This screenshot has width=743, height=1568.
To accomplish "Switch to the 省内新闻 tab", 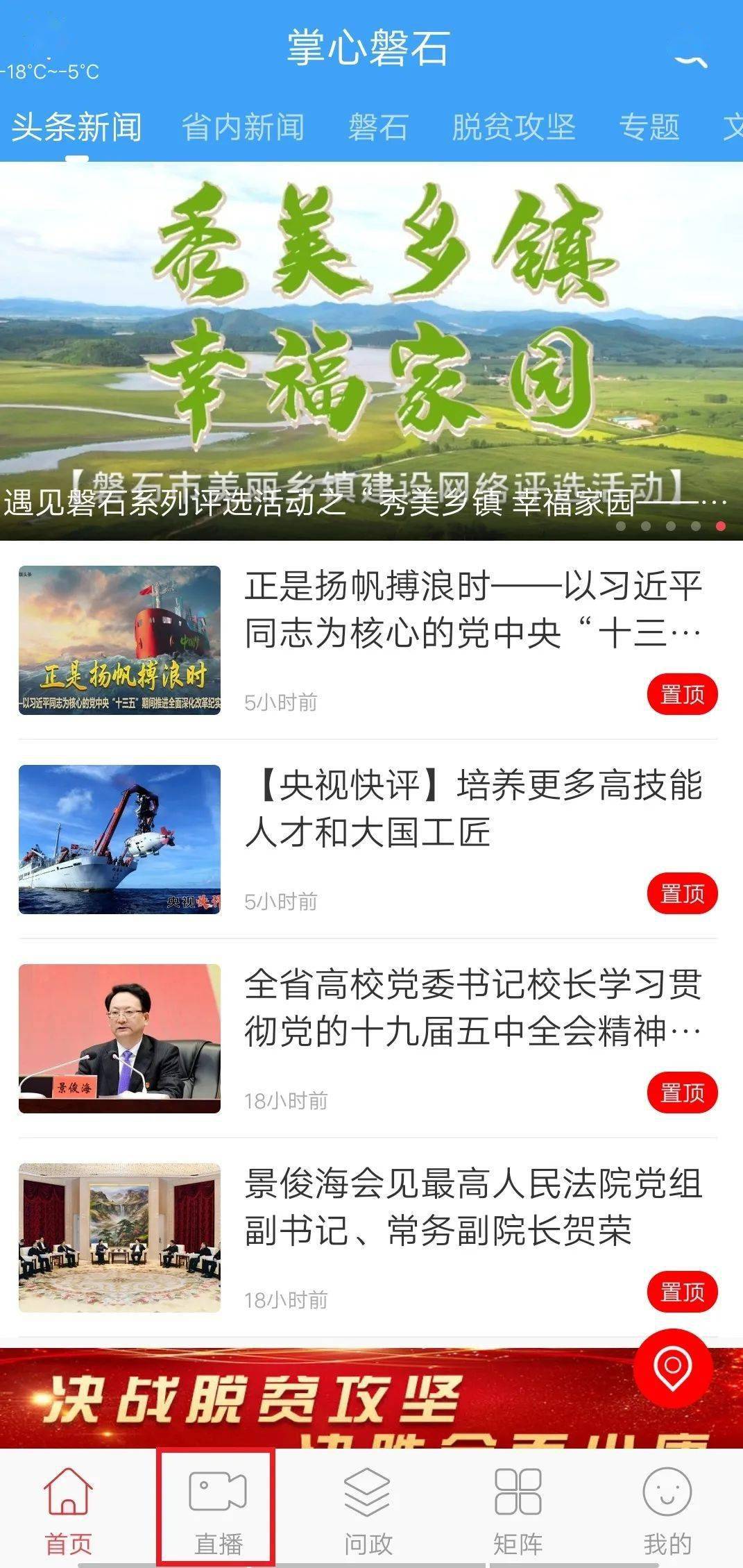I will pyautogui.click(x=243, y=128).
